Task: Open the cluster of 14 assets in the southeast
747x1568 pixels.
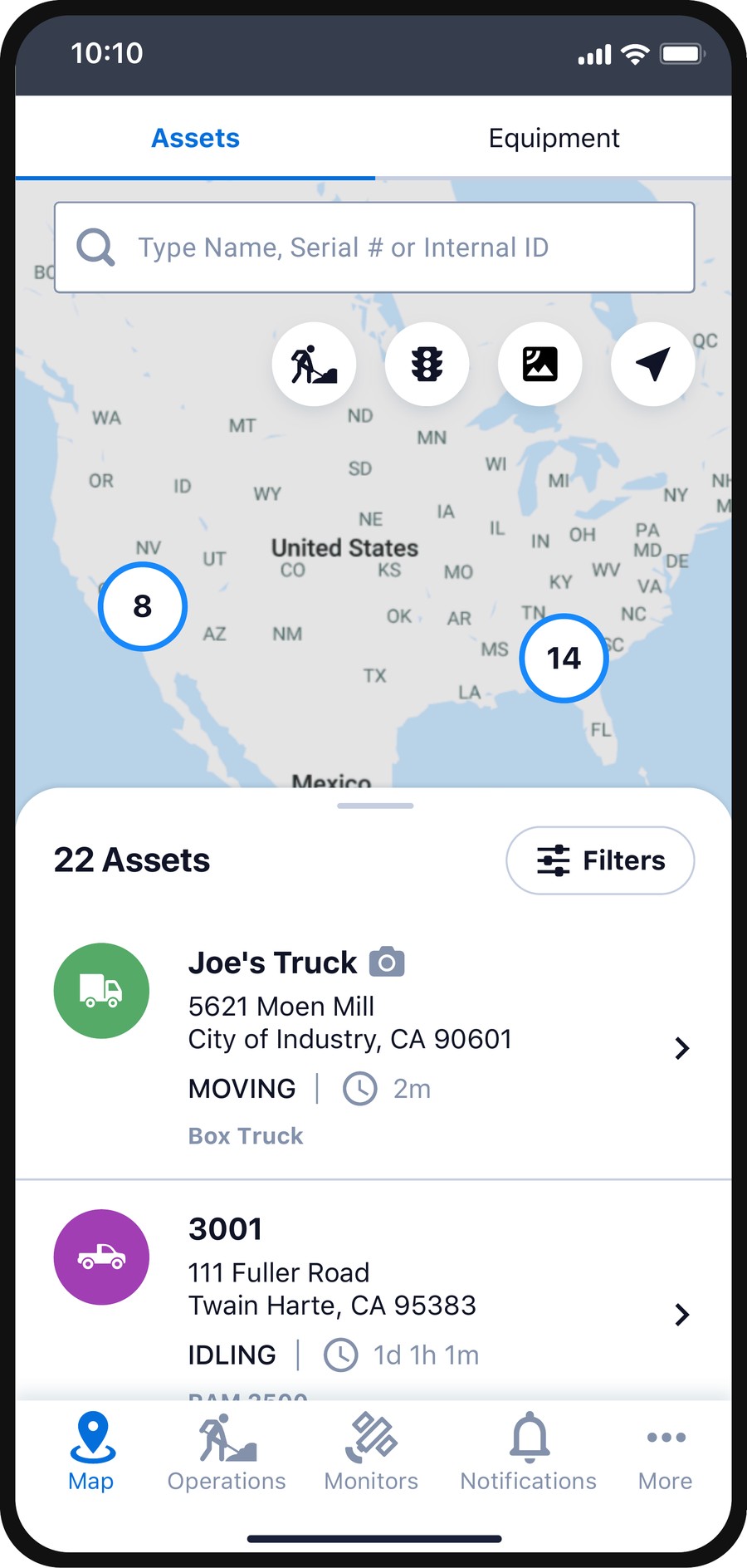Action: tap(564, 658)
